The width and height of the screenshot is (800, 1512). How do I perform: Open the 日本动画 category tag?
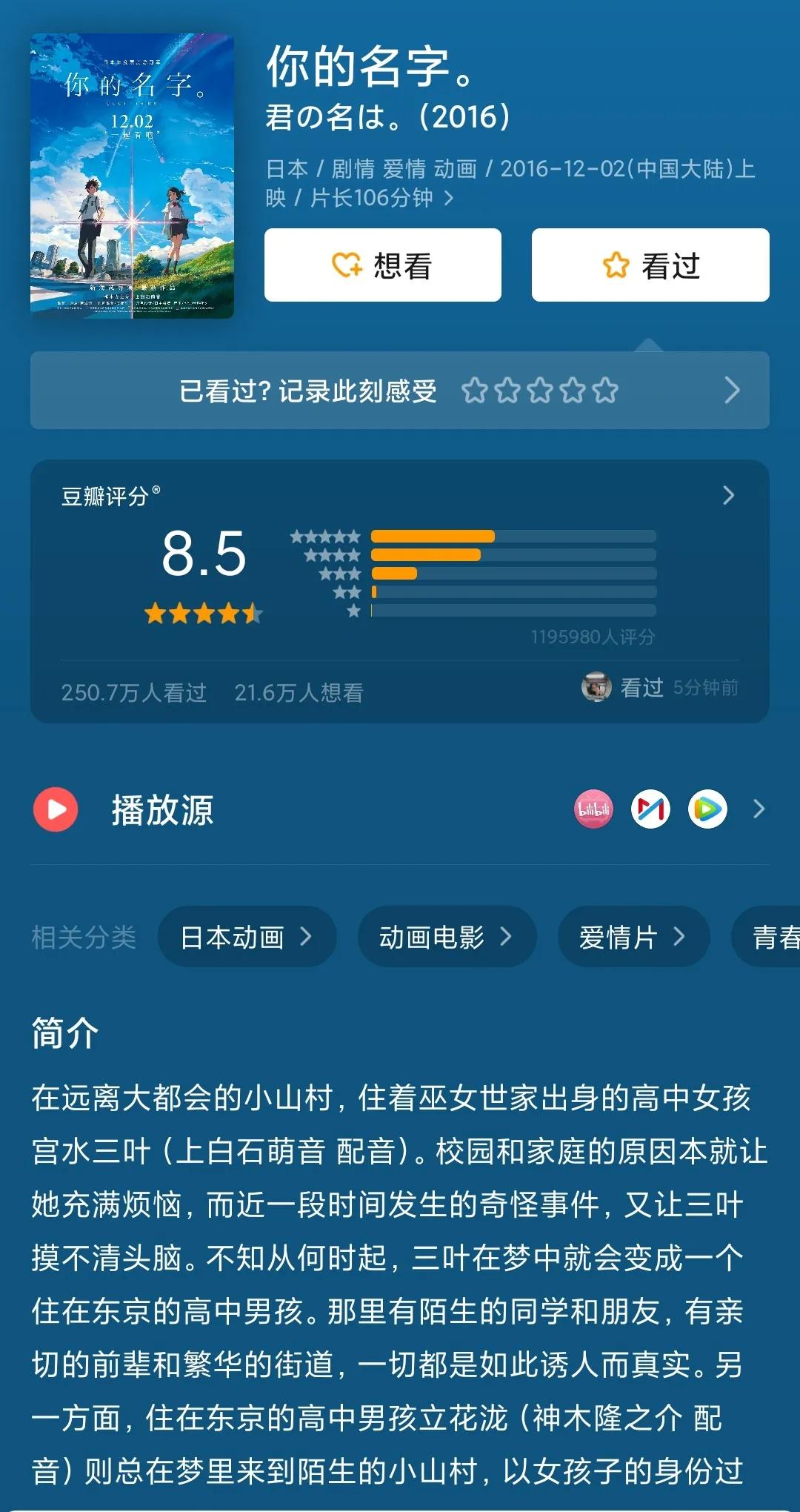tap(247, 936)
